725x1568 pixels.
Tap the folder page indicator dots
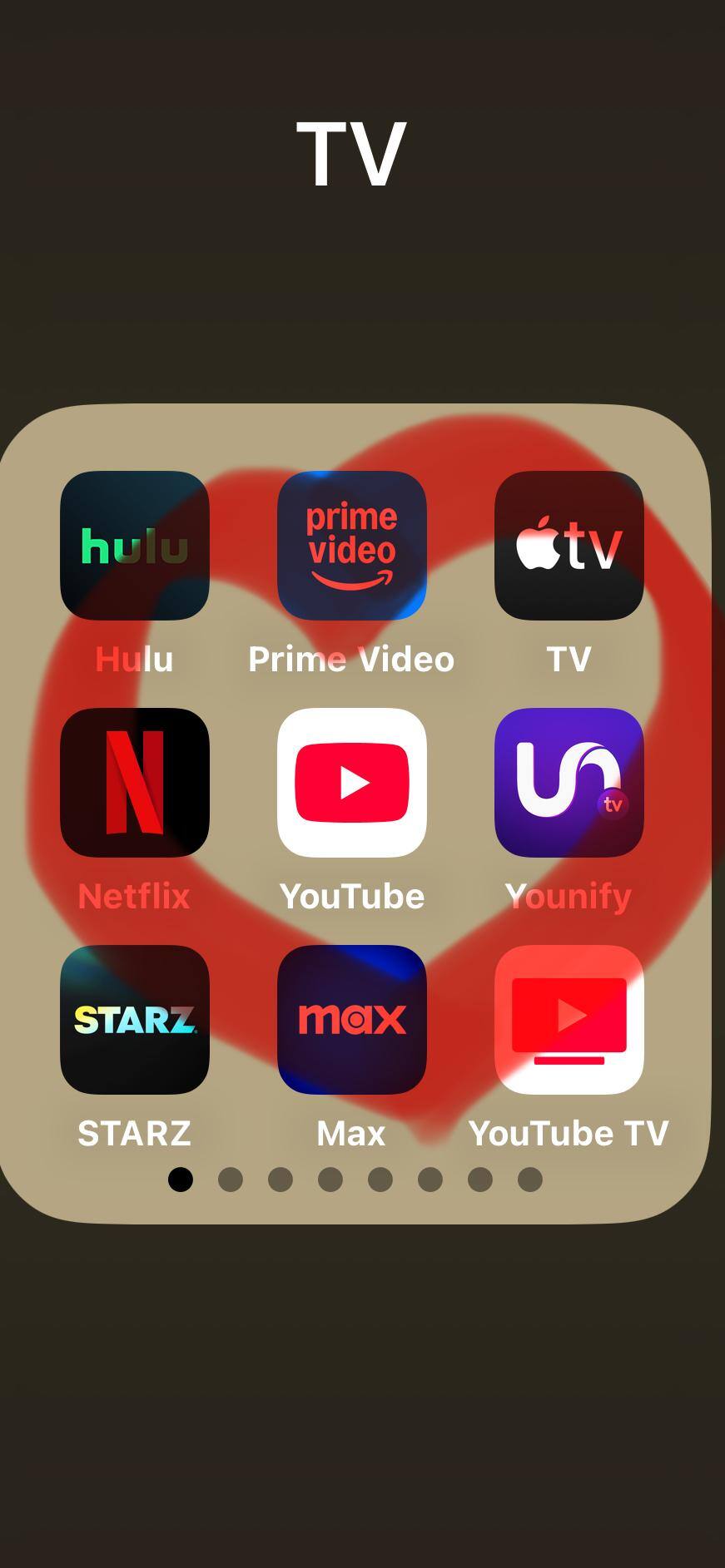(x=355, y=1180)
